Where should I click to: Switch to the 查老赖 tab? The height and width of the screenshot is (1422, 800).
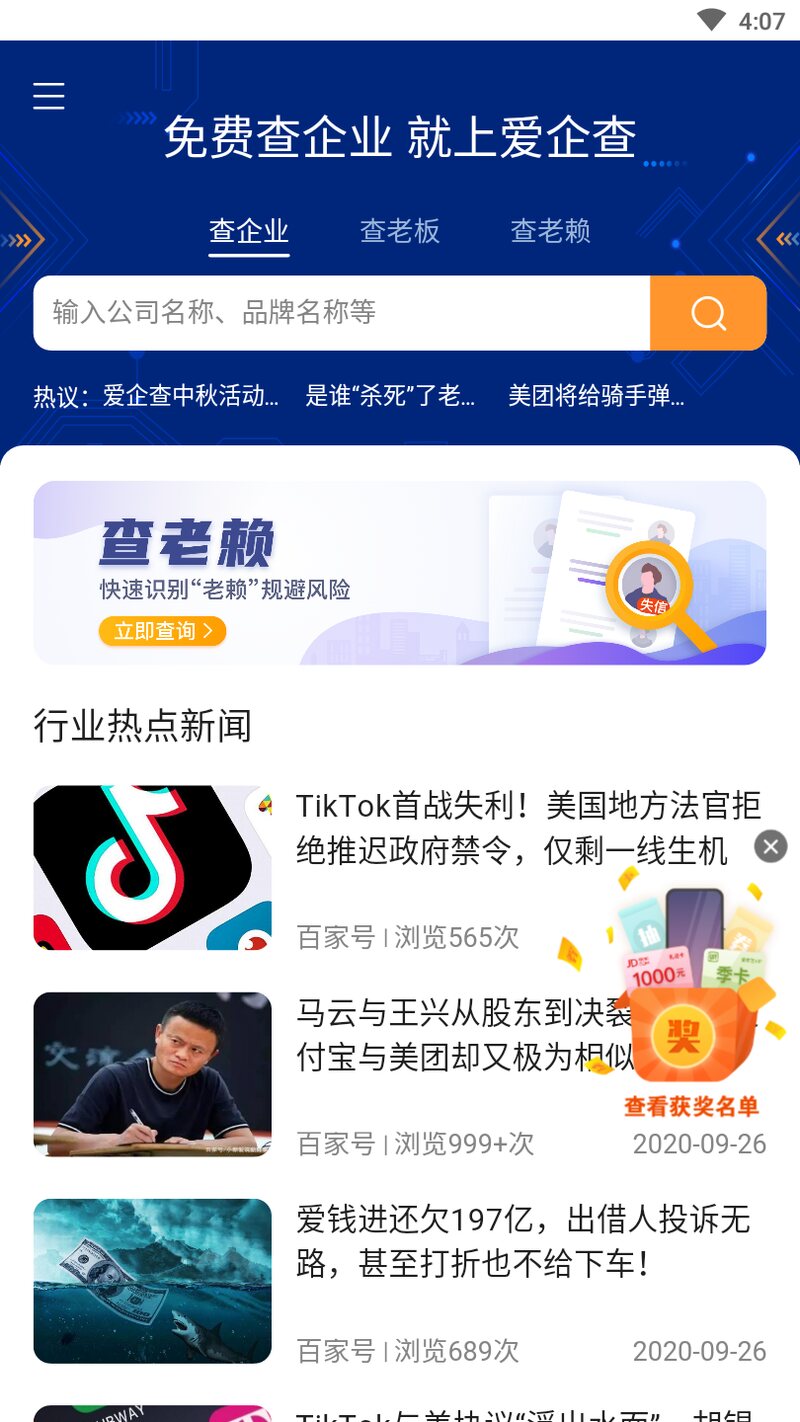[x=550, y=231]
